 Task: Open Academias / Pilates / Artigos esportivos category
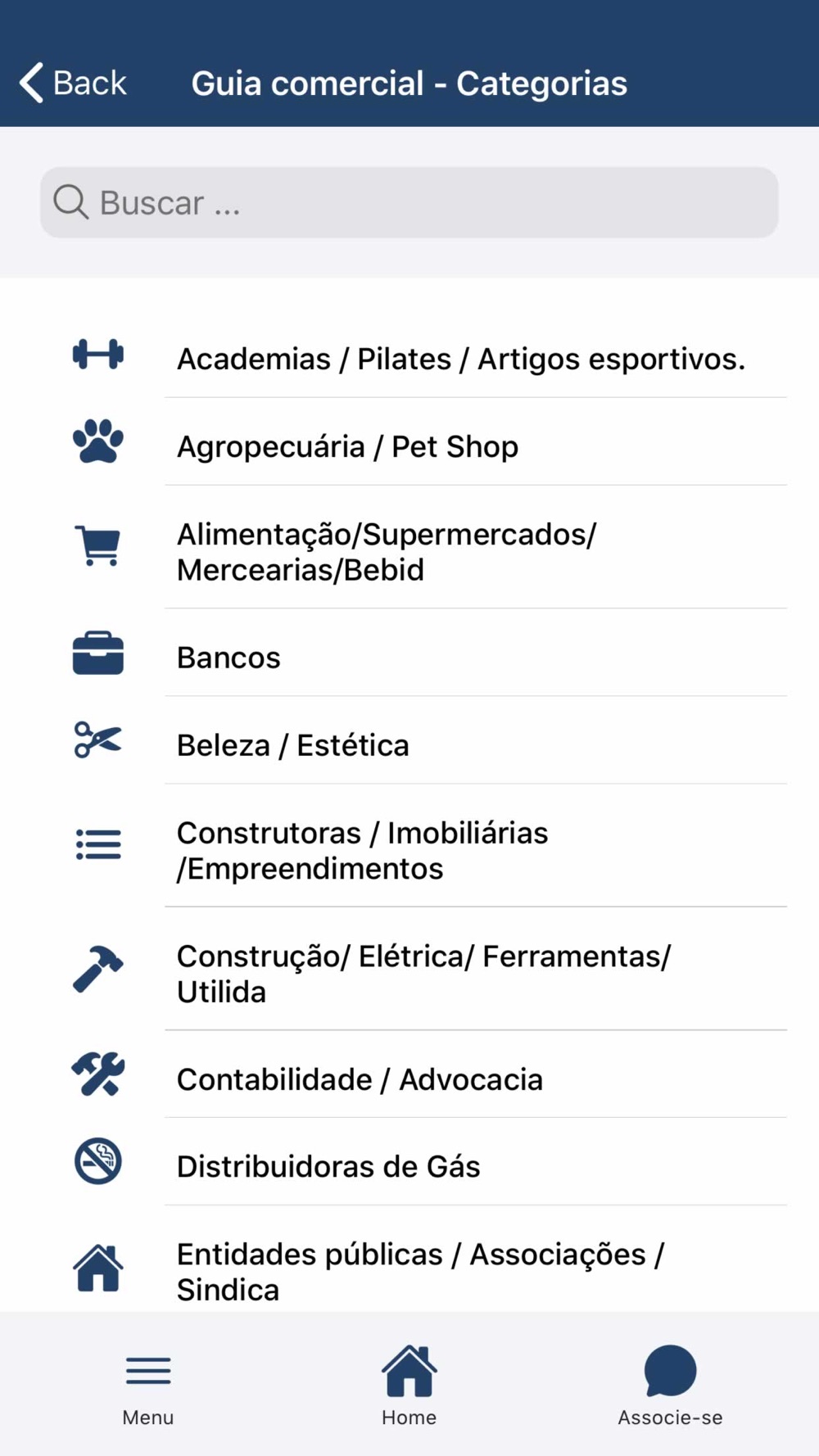(460, 359)
